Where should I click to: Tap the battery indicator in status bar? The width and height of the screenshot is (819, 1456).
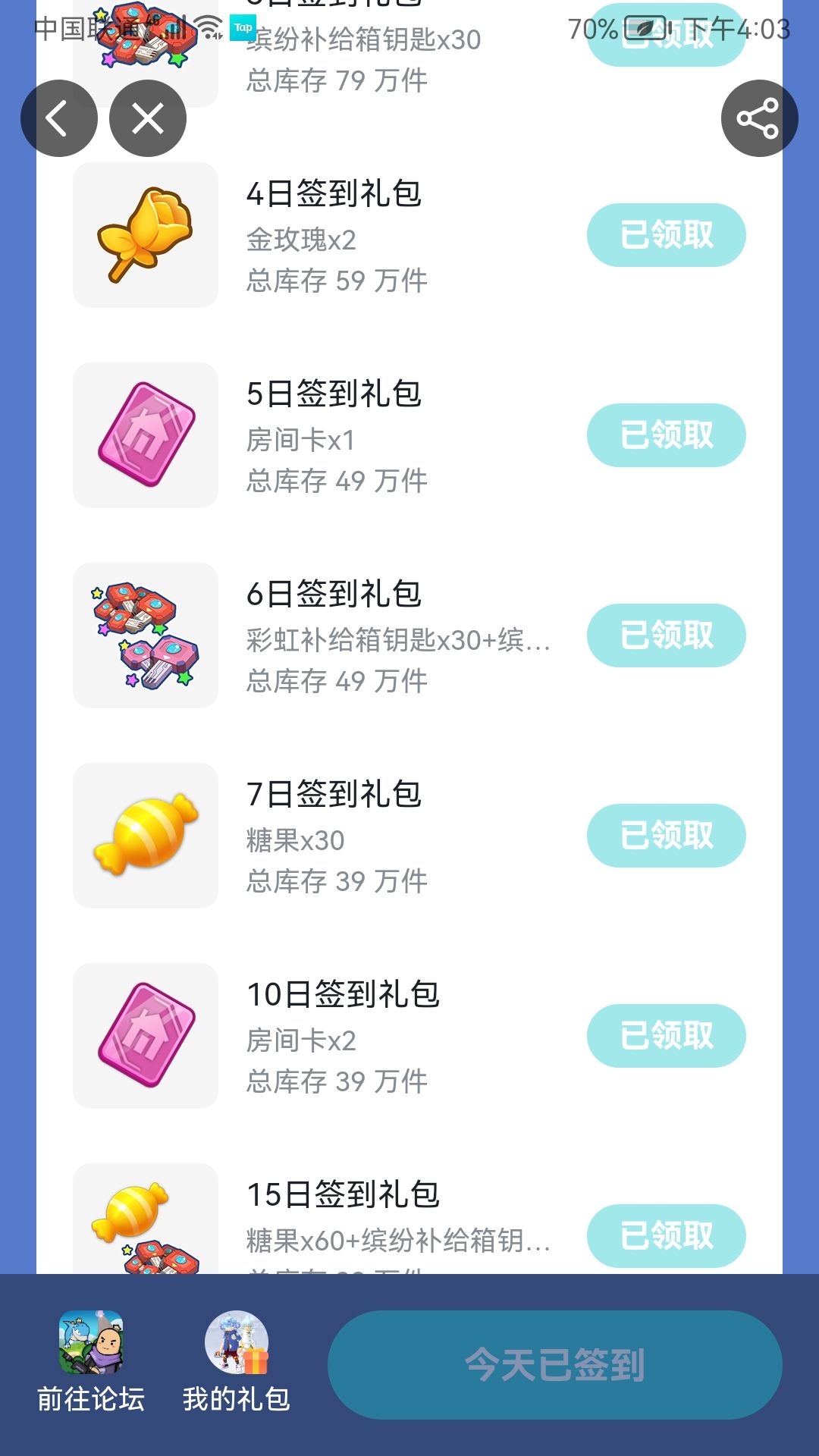(x=644, y=29)
